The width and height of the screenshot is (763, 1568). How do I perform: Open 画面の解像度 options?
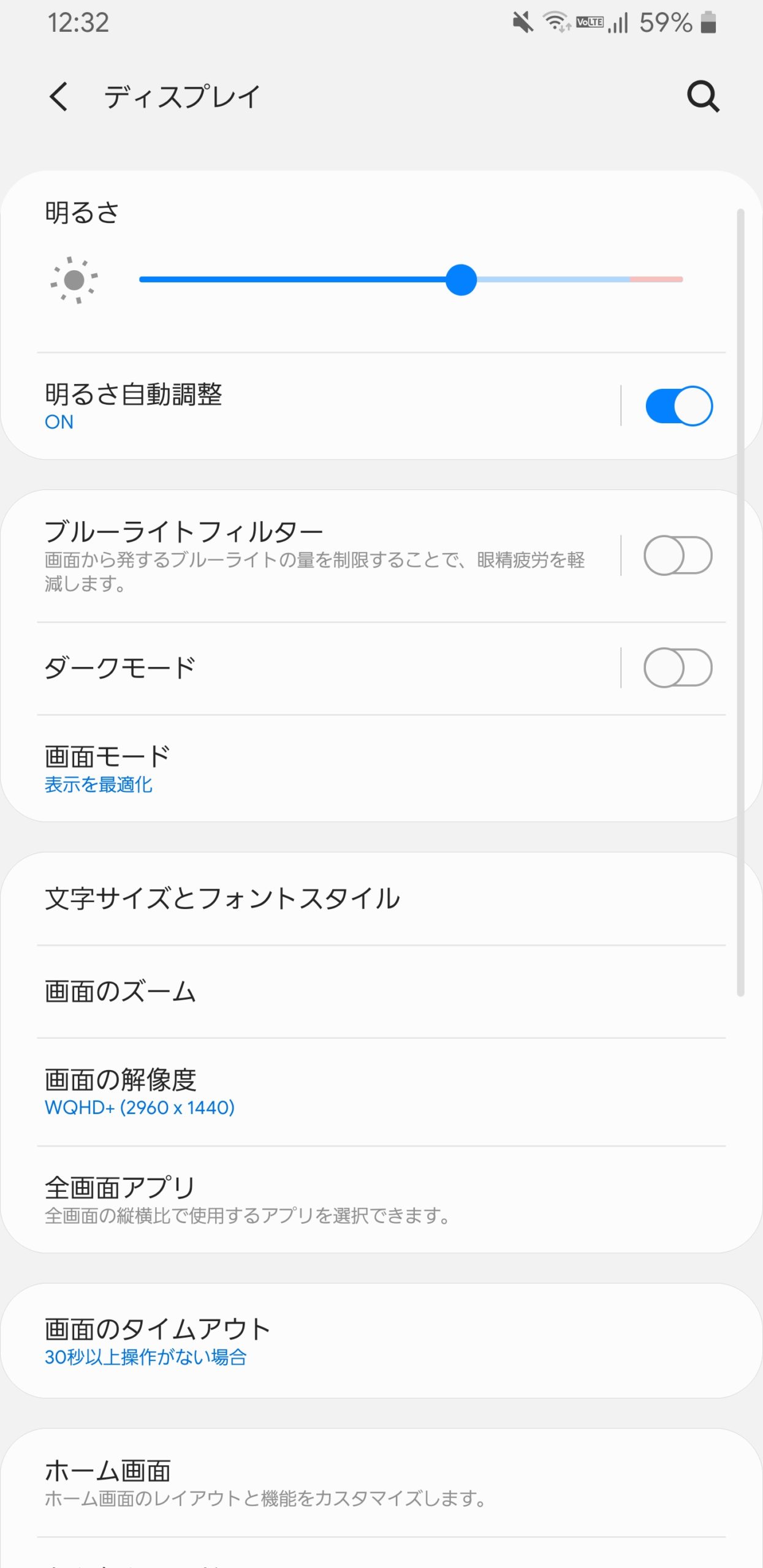(368, 1092)
